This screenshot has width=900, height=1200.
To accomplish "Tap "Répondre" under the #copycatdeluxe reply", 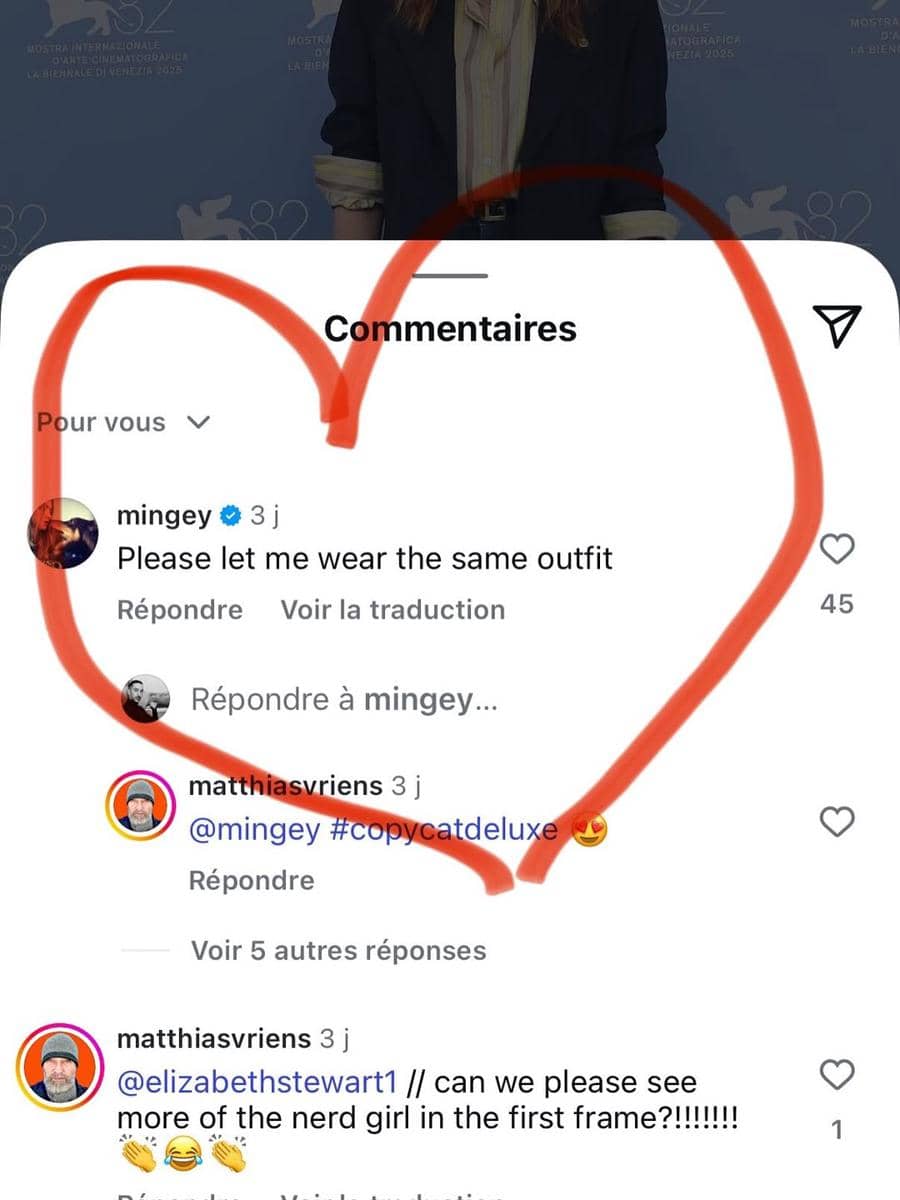I will coord(251,881).
